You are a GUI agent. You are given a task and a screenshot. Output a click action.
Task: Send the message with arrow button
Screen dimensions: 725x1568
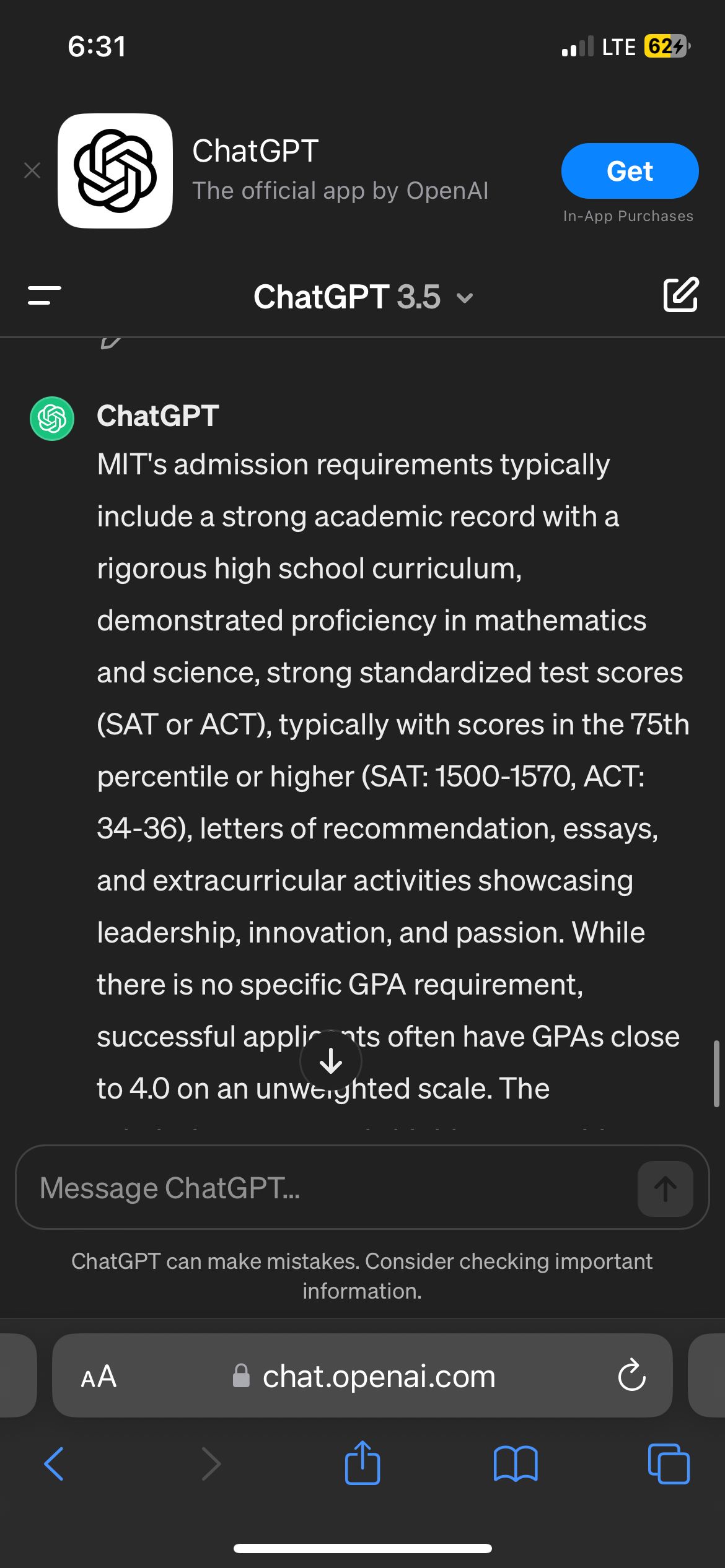[x=665, y=1188]
